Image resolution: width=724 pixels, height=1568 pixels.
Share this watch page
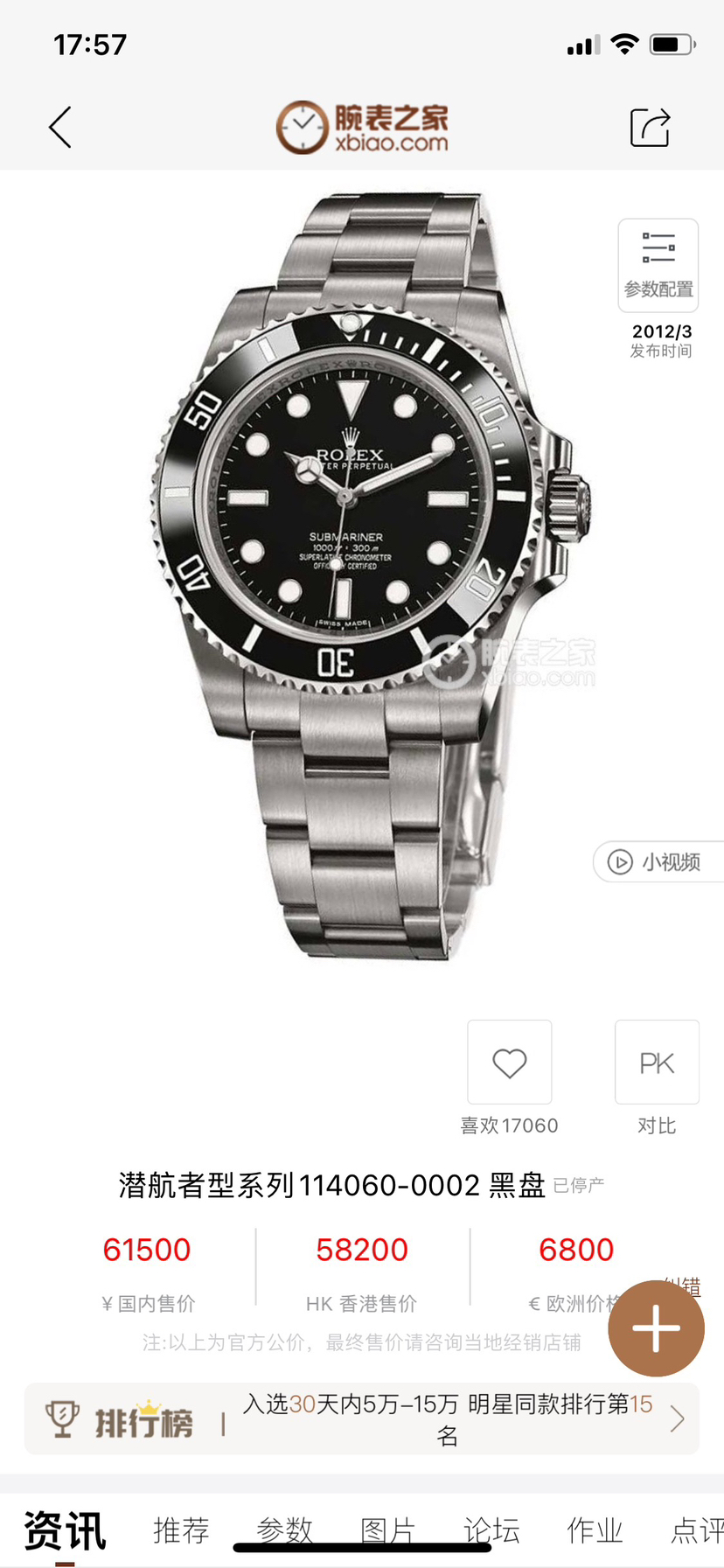650,128
